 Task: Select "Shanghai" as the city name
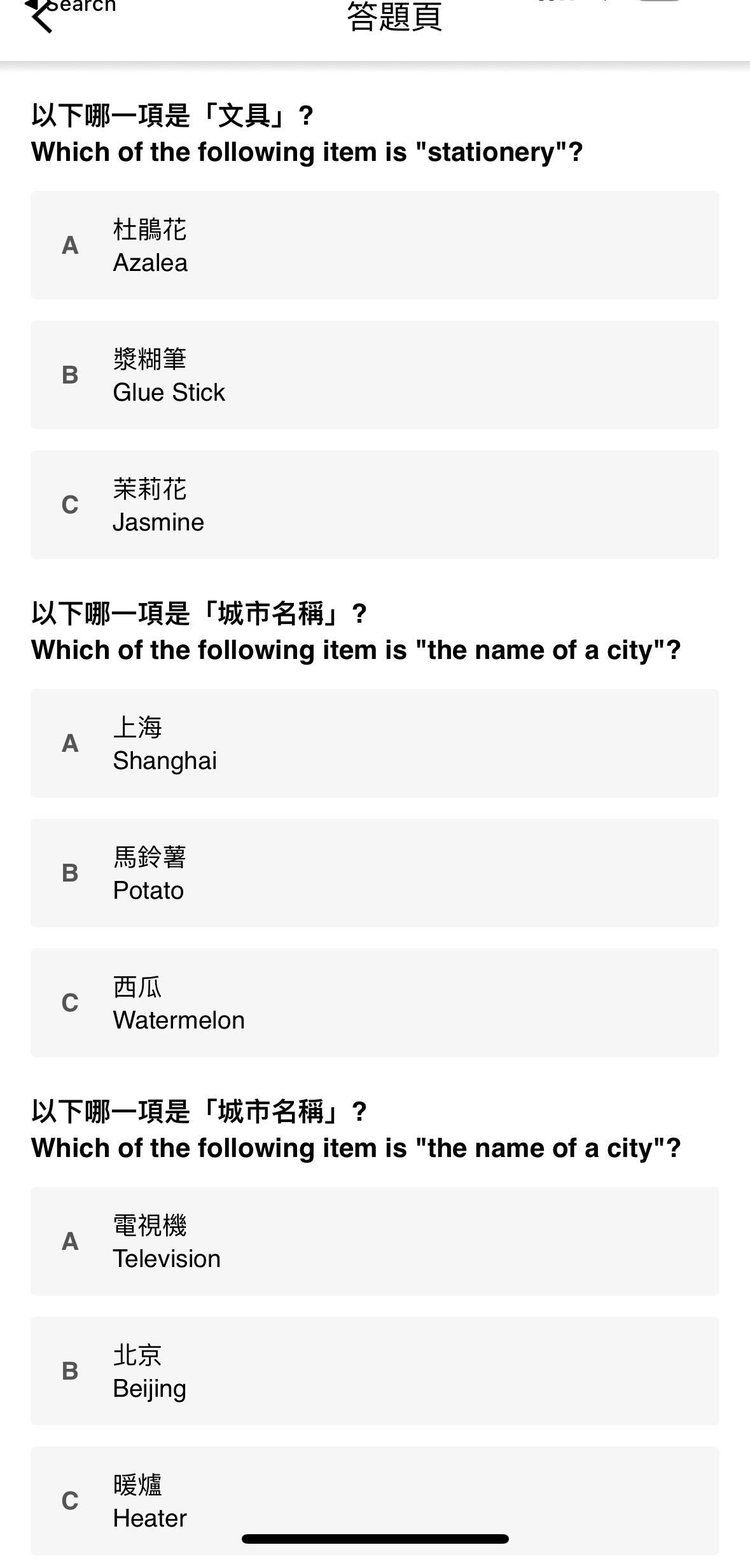pos(375,742)
